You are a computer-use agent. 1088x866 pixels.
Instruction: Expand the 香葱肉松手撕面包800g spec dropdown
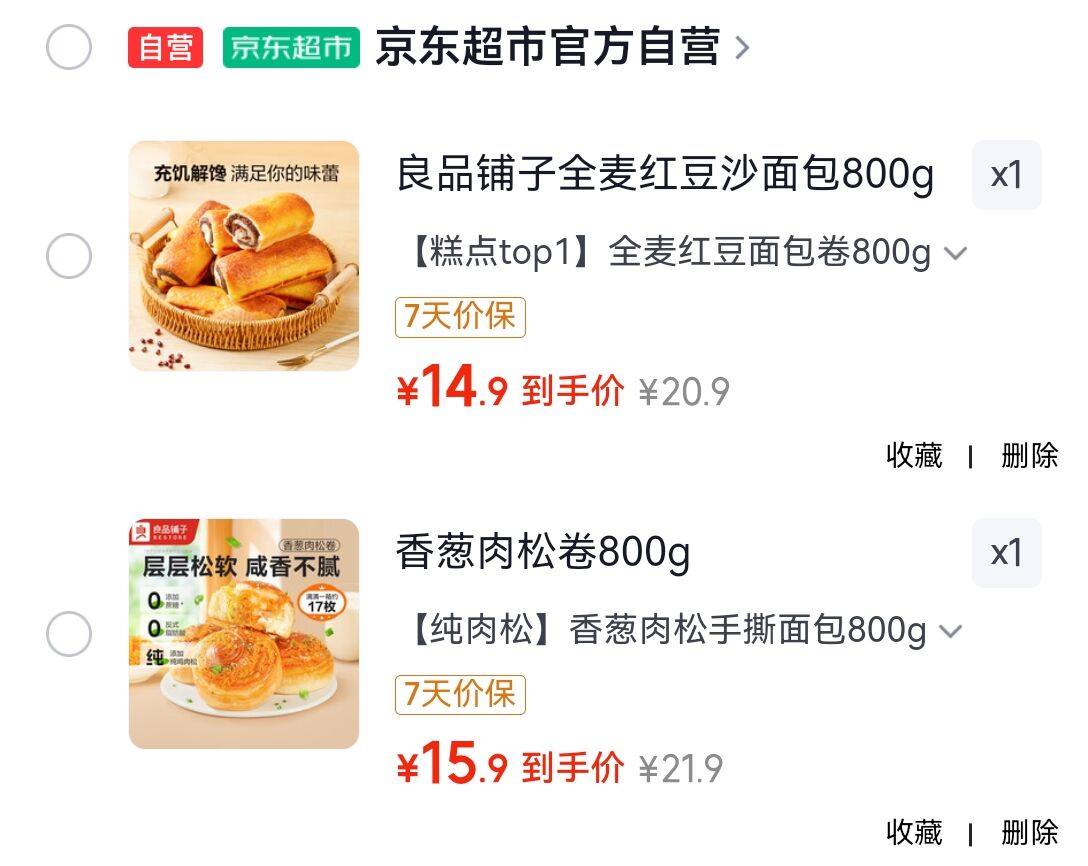[951, 631]
